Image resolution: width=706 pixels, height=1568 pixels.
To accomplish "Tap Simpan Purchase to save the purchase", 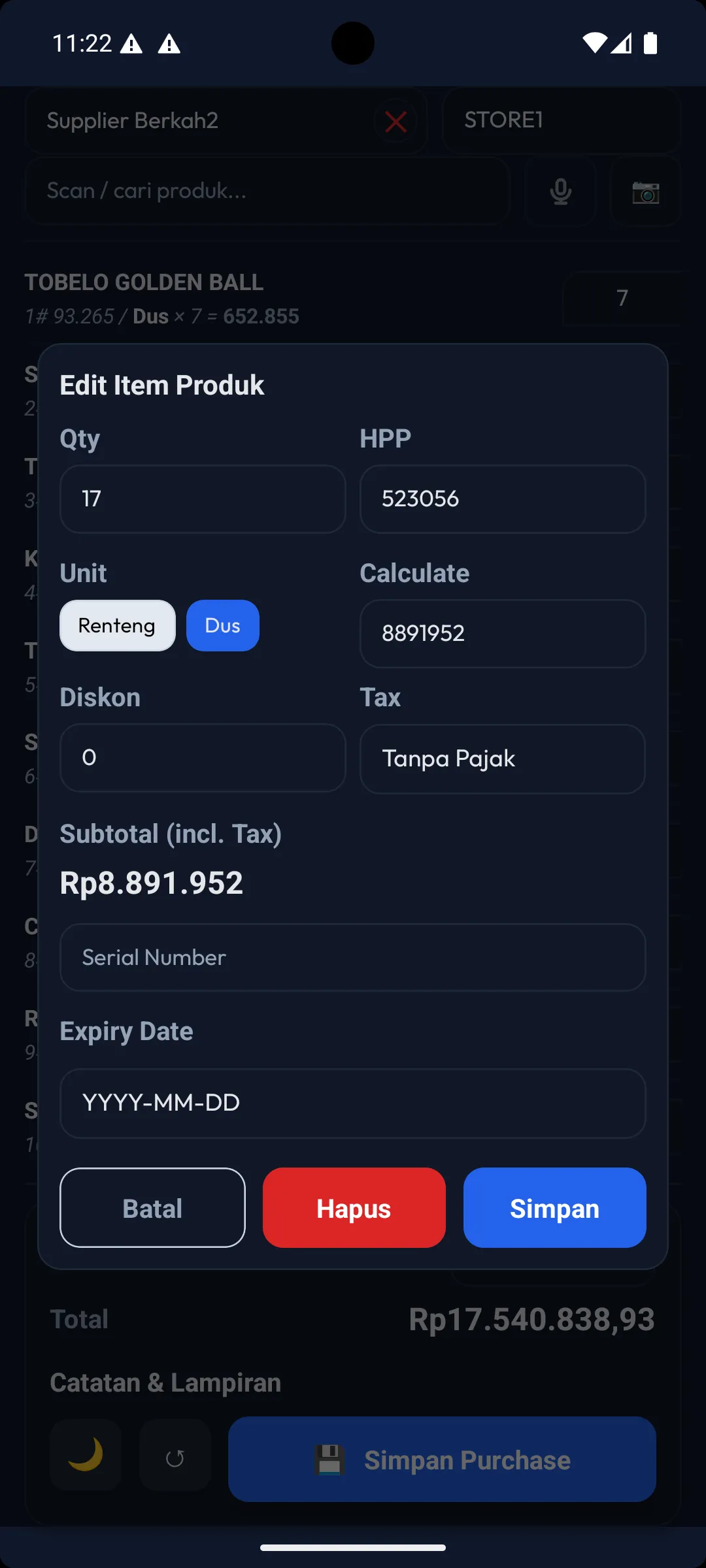I will (x=441, y=1459).
